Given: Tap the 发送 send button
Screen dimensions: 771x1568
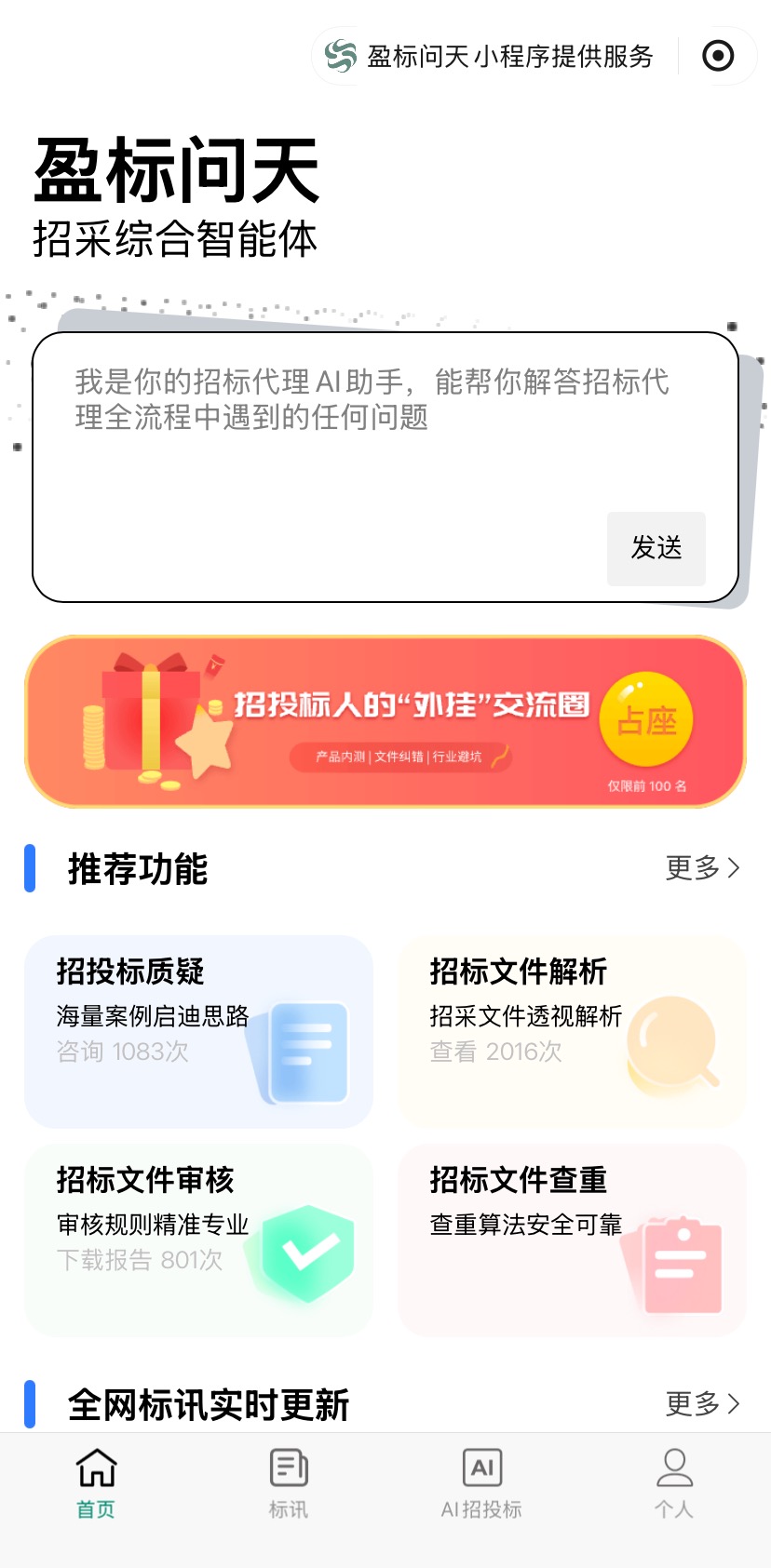Looking at the screenshot, I should point(656,548).
